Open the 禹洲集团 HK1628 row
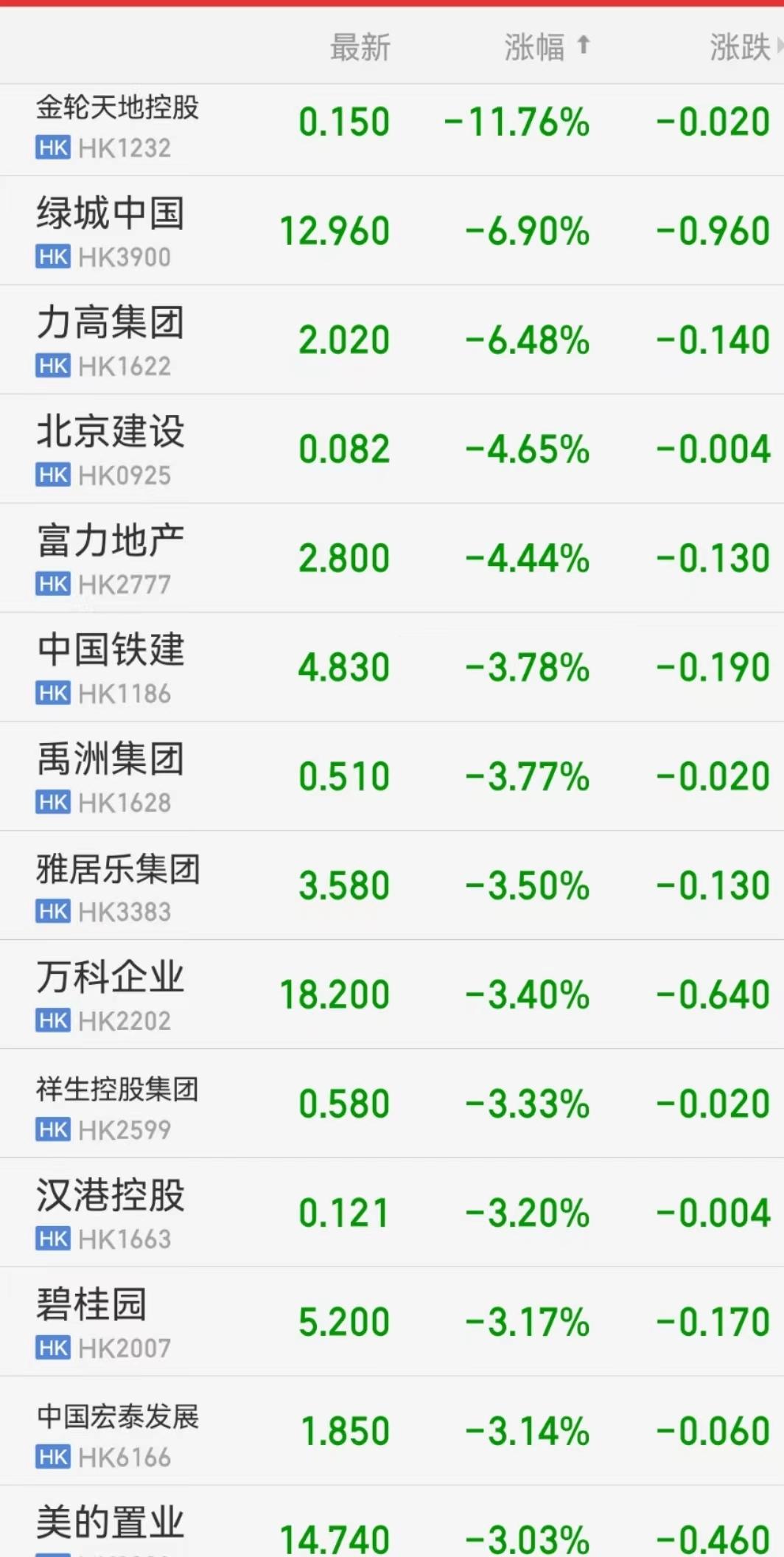The image size is (784, 1557). 392,776
